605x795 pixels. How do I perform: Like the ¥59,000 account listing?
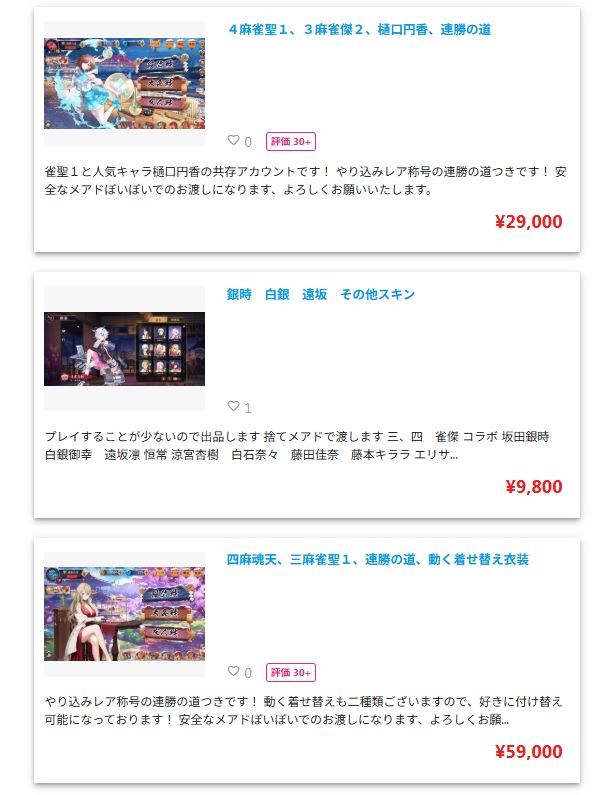(234, 672)
